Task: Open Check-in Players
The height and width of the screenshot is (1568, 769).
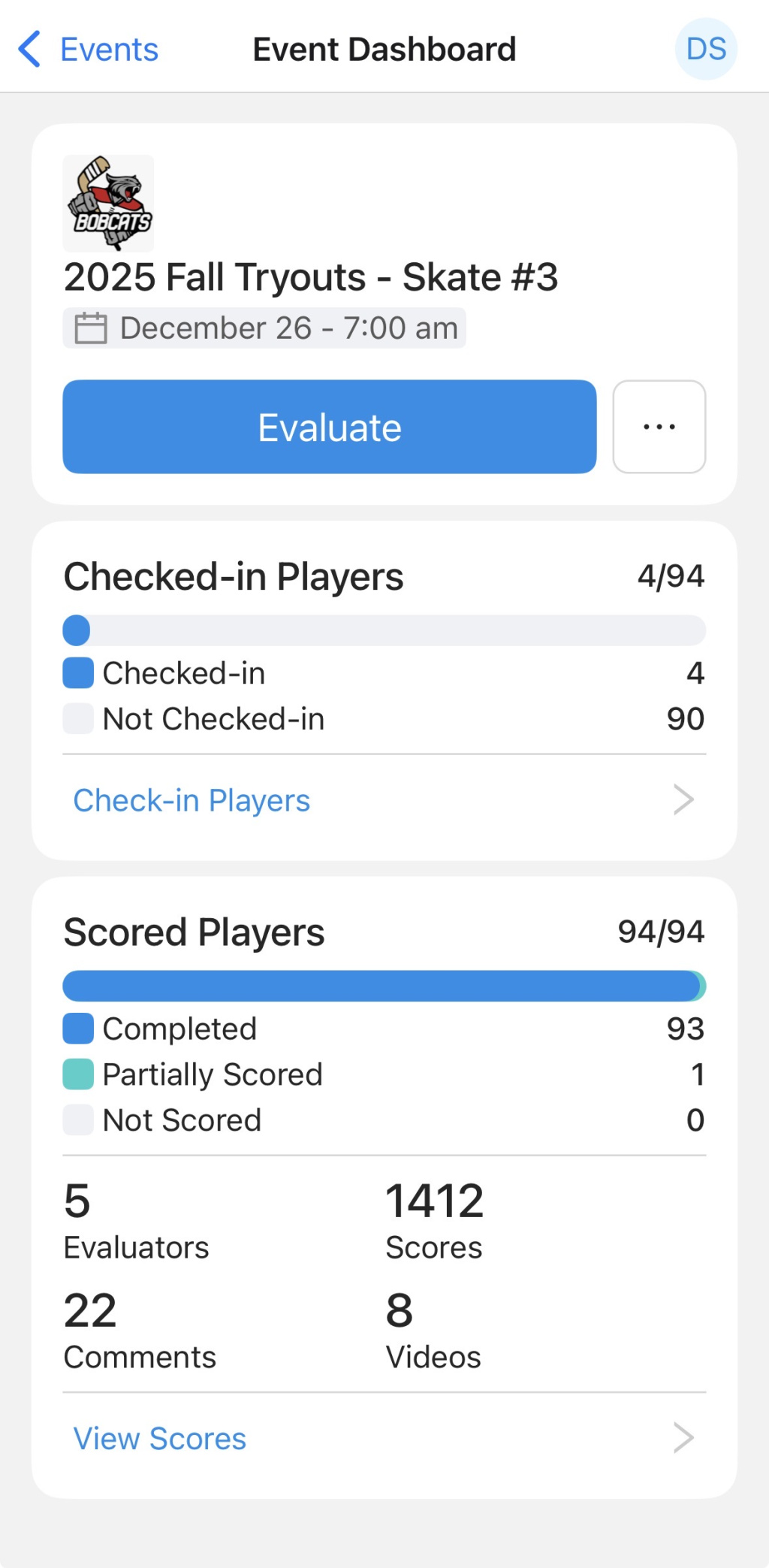Action: pos(383,800)
